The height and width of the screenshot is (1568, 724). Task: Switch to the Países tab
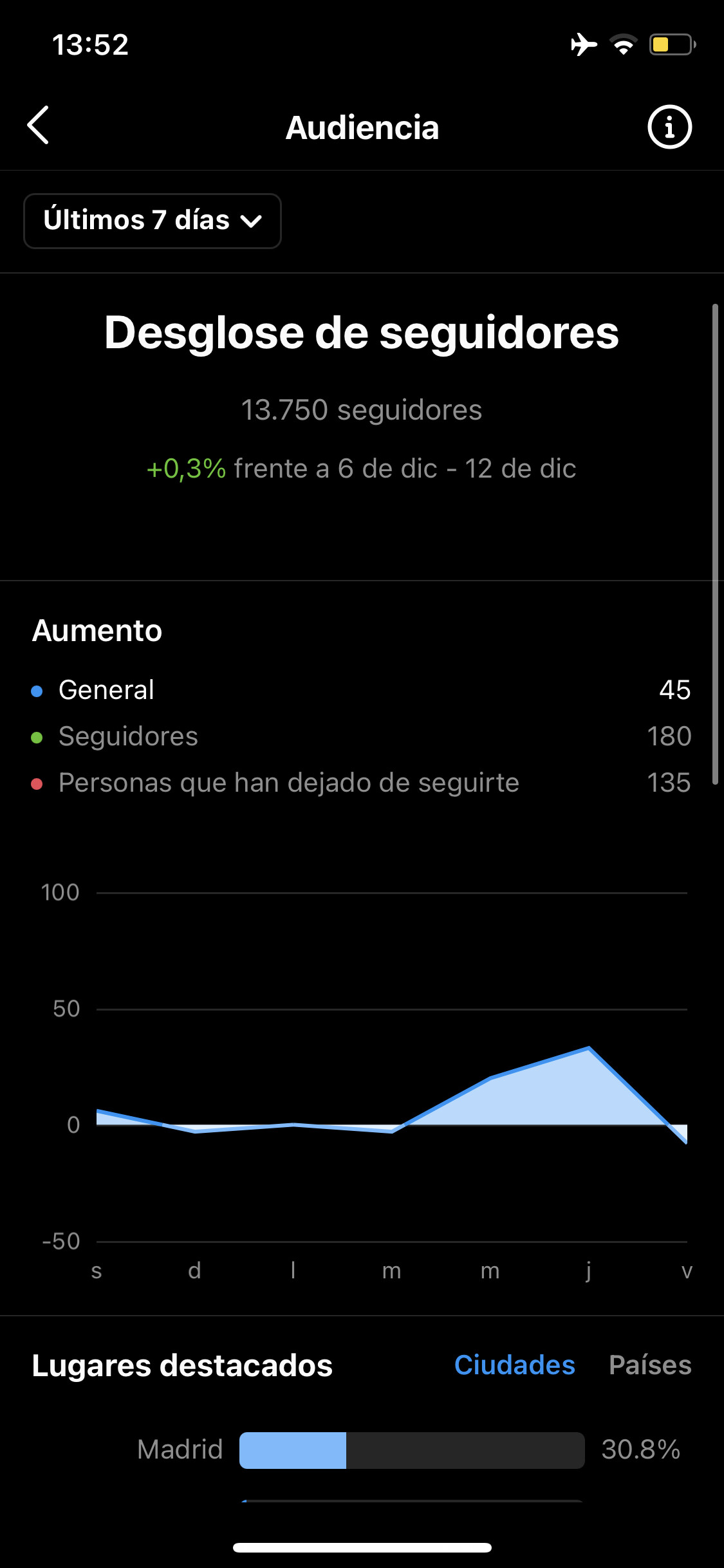650,1365
